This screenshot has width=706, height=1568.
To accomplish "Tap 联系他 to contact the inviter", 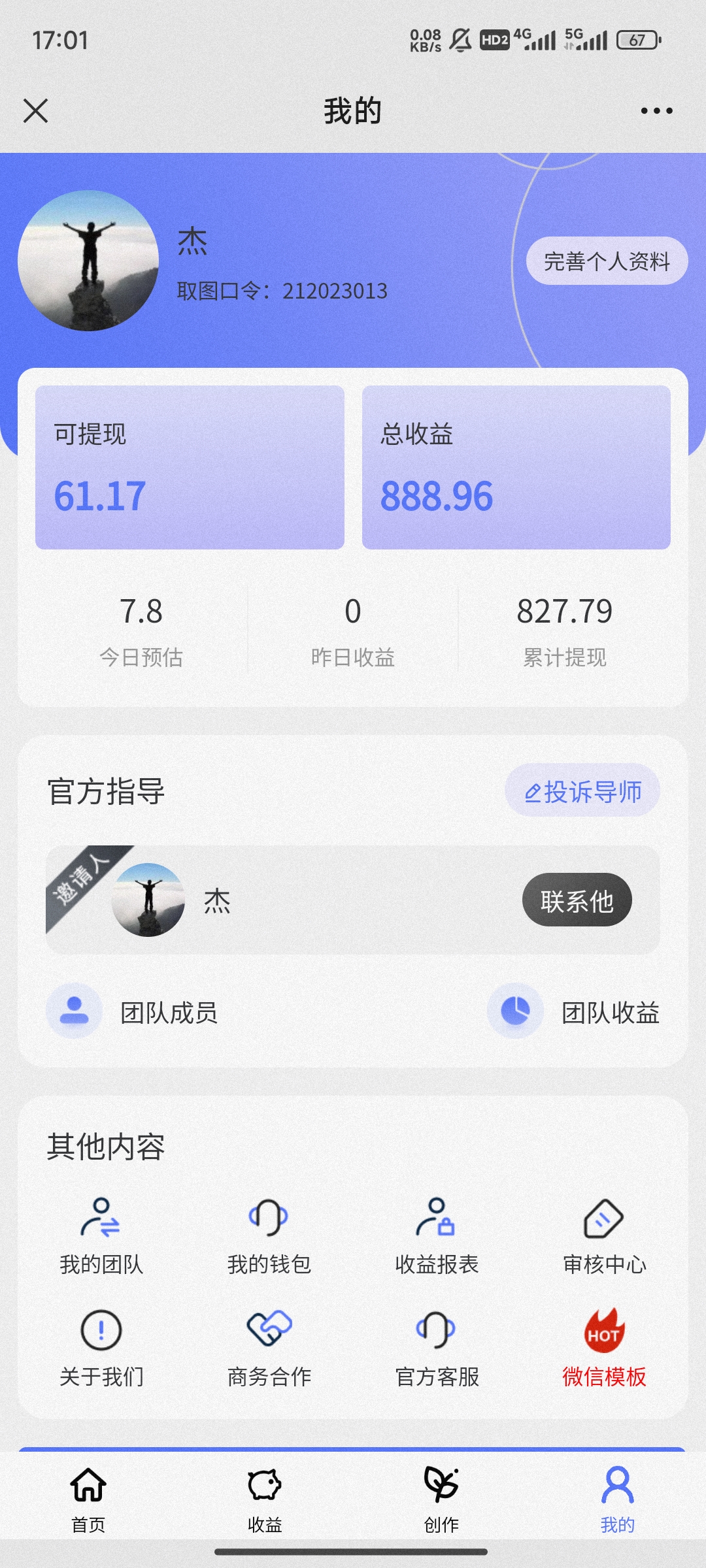I will 577,900.
